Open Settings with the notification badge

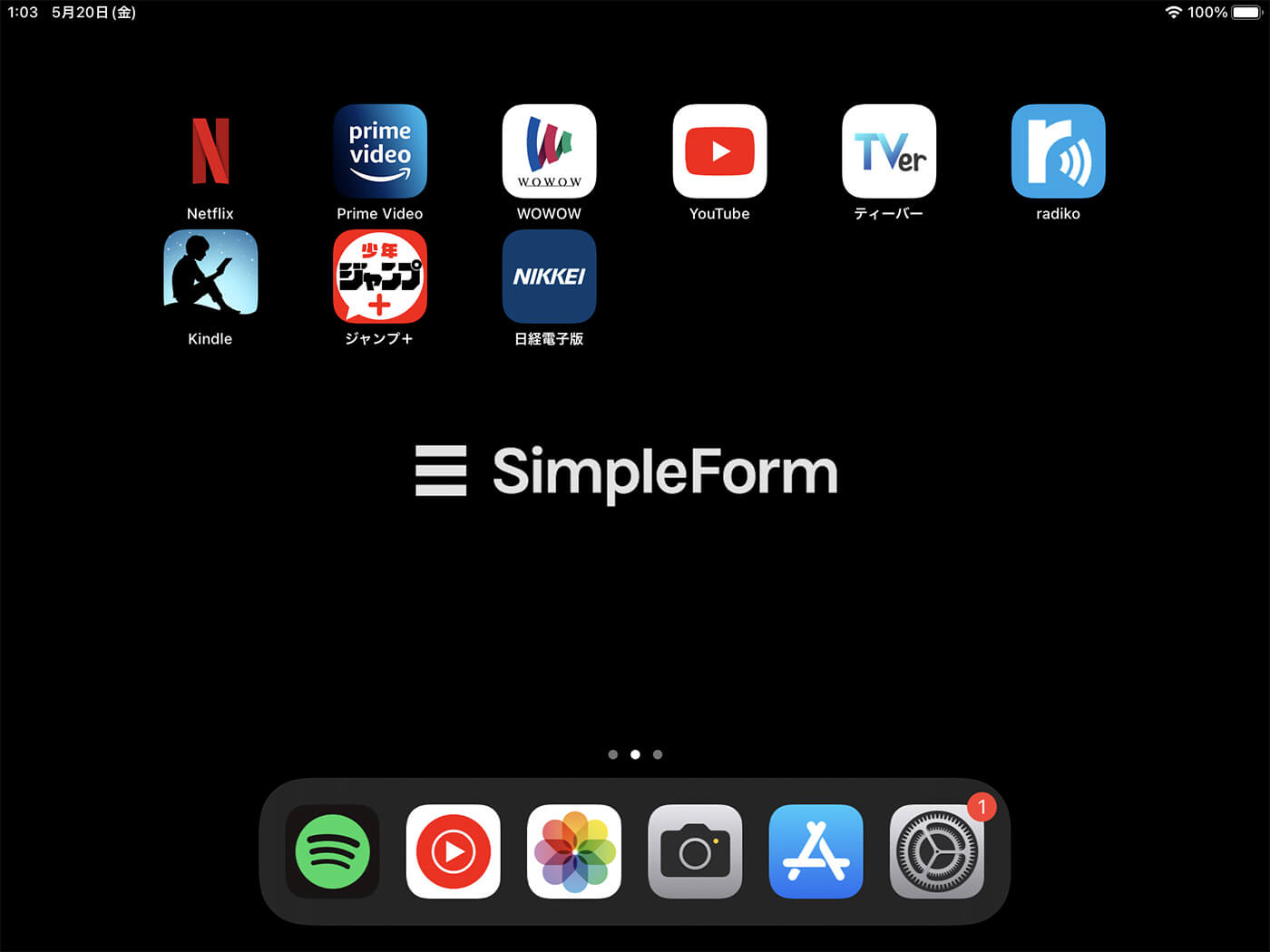936,851
